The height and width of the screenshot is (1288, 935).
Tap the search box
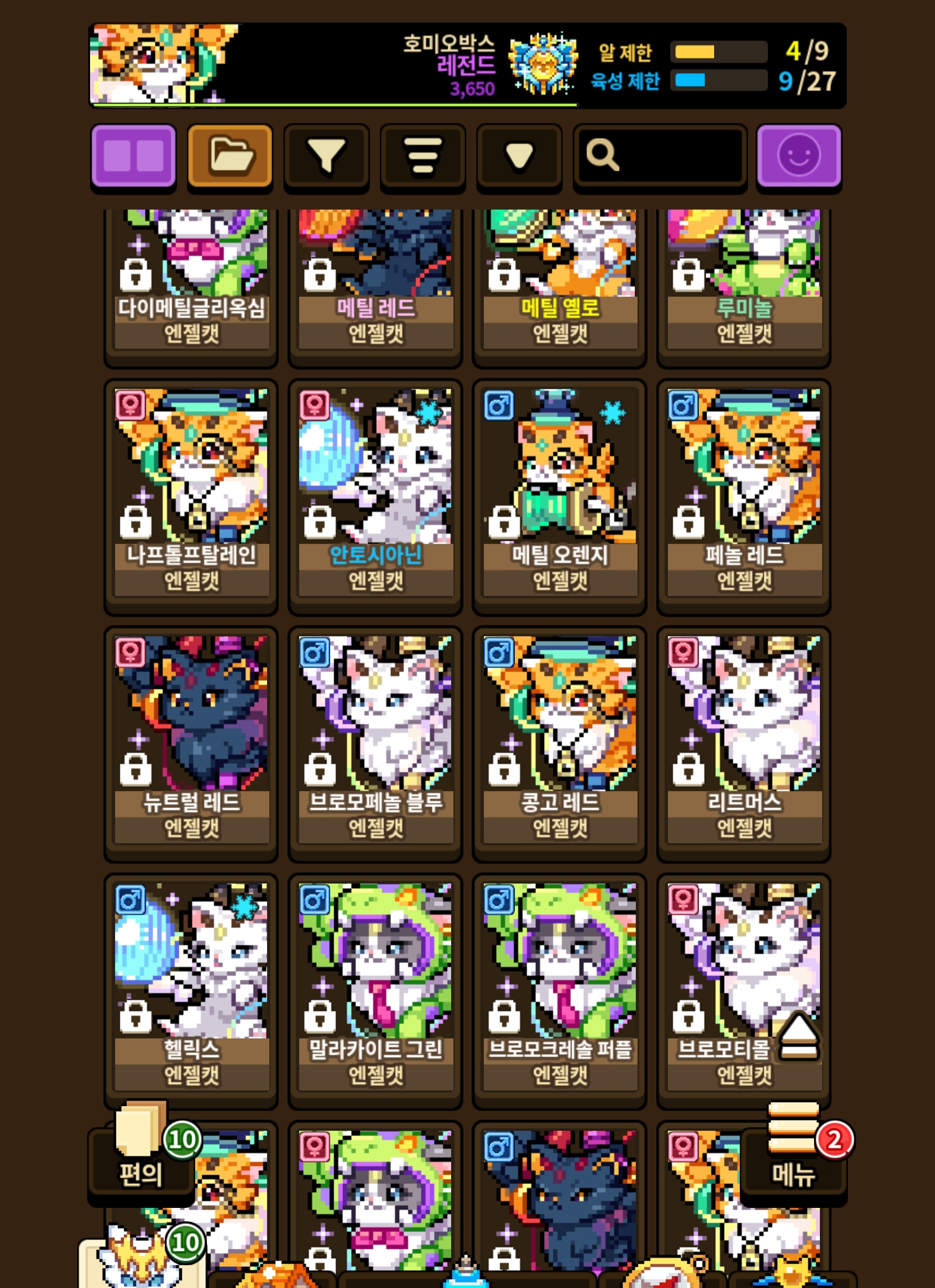click(x=660, y=156)
